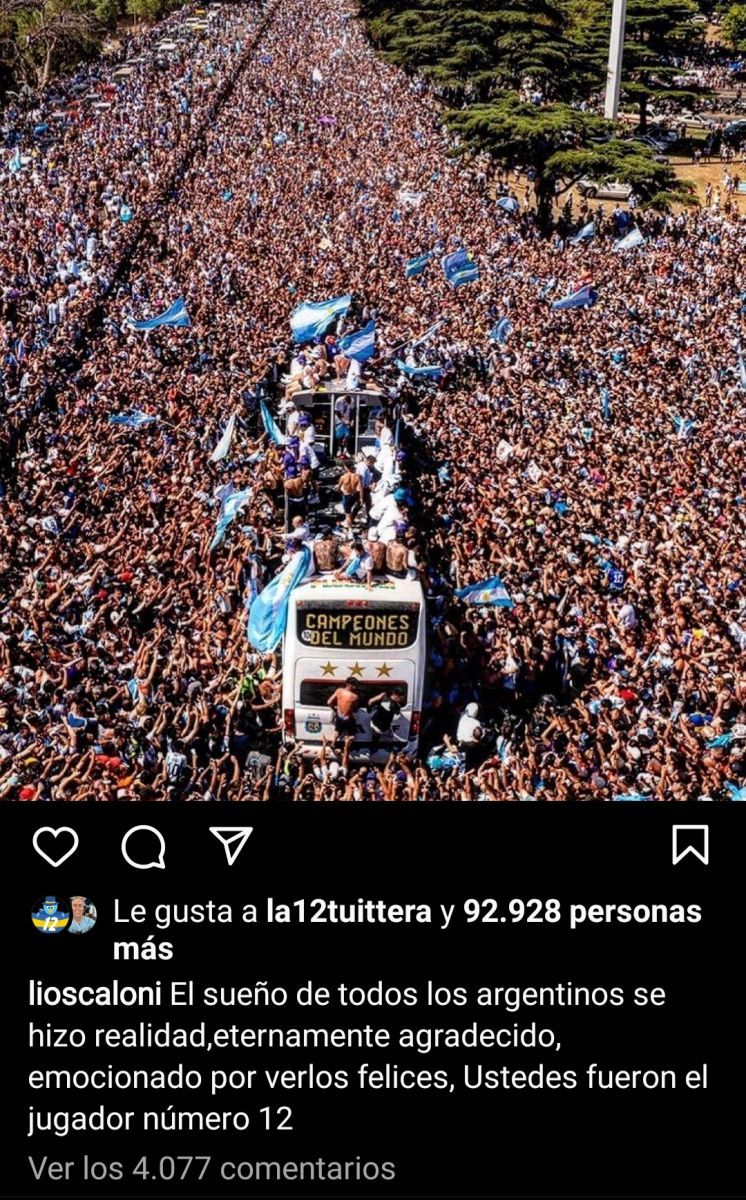Image resolution: width=746 pixels, height=1200 pixels.
Task: View the 92.928 personas más likes list
Action: pos(582,912)
